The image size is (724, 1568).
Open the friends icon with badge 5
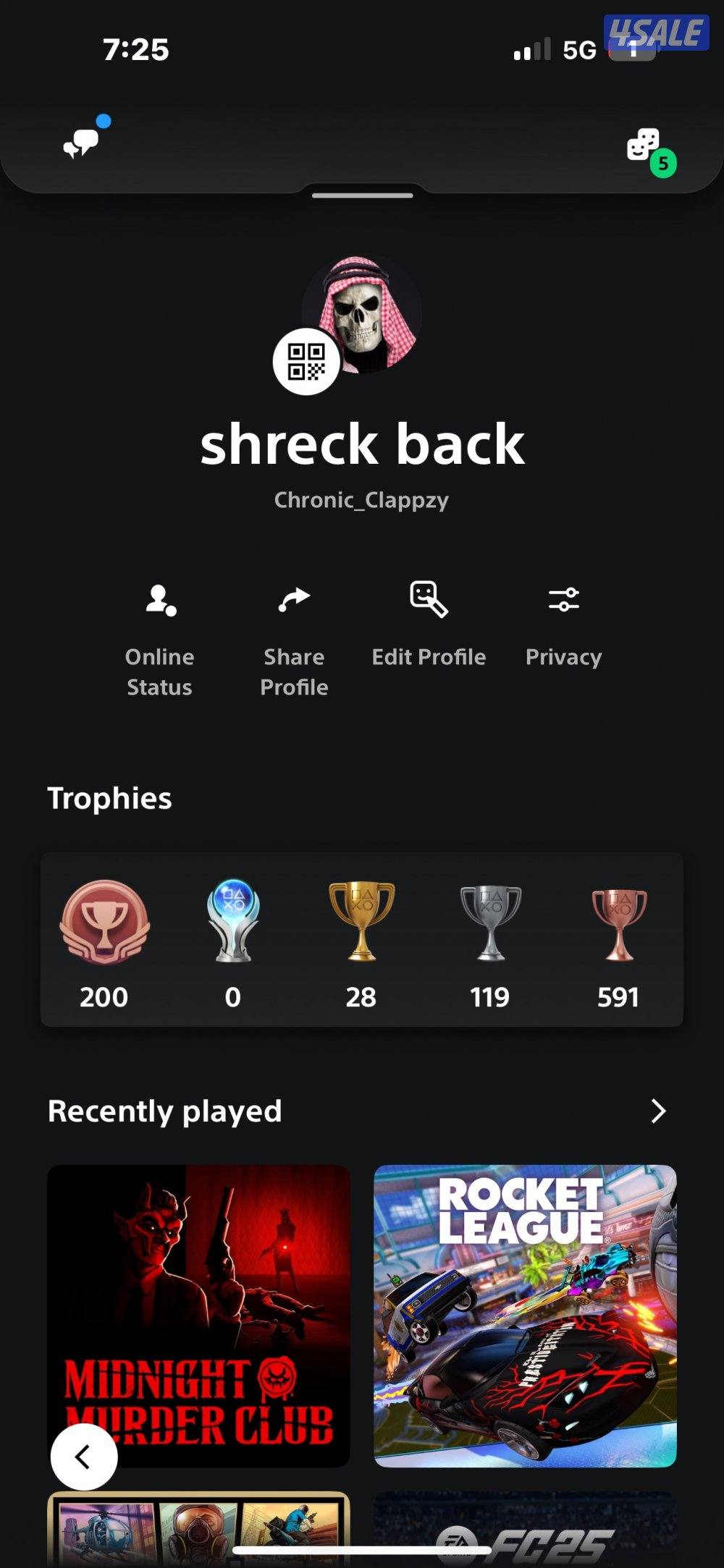644,146
